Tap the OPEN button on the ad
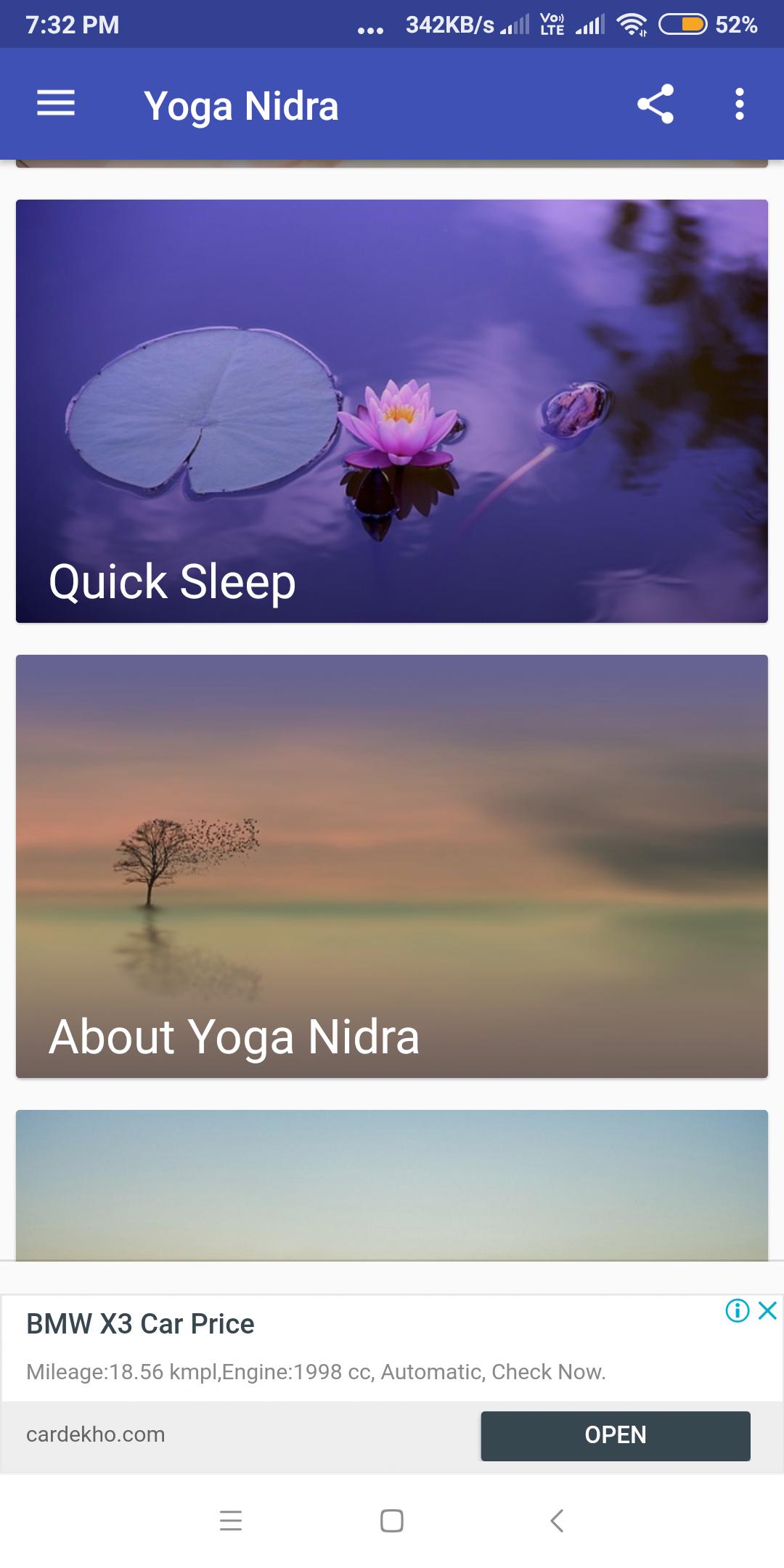The width and height of the screenshot is (784, 1568). (x=615, y=1435)
